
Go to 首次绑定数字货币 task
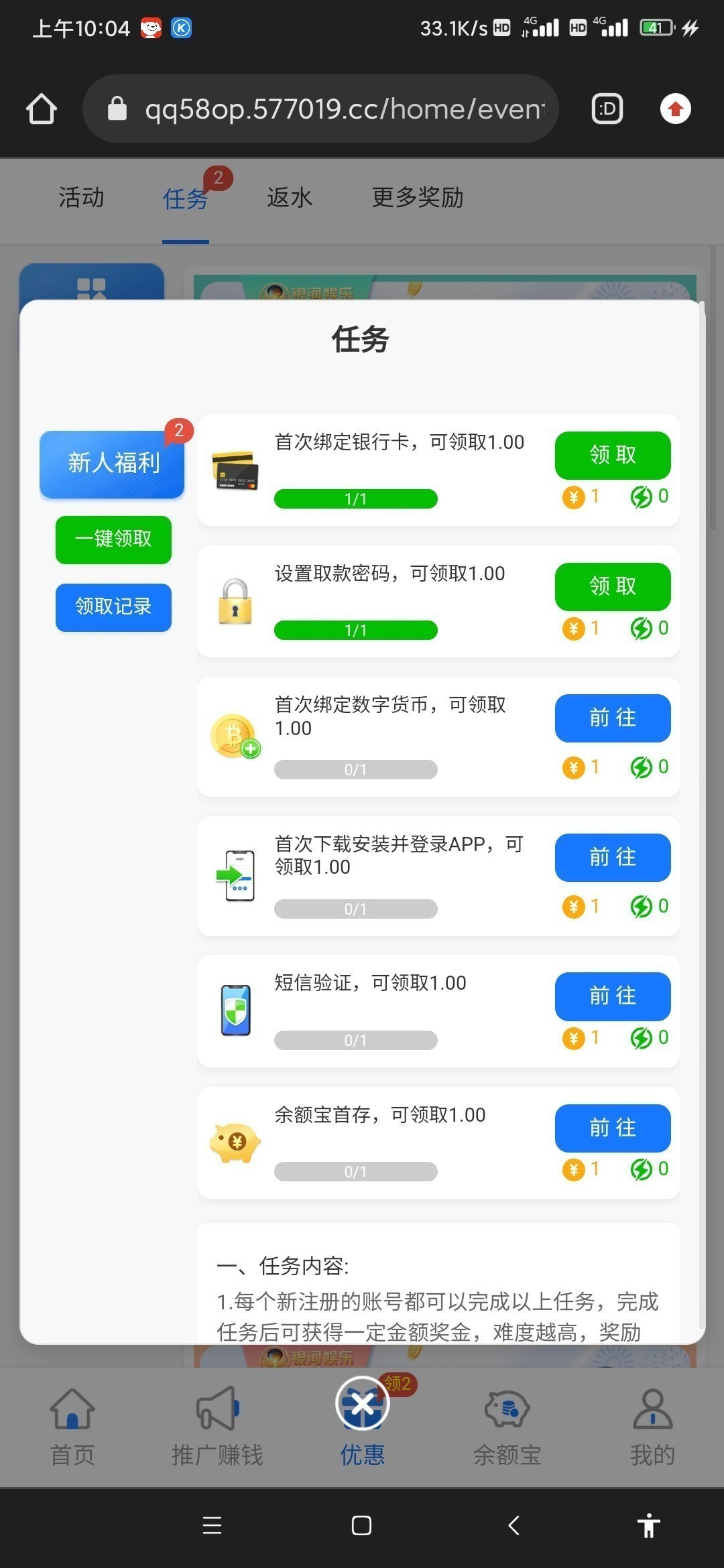612,718
